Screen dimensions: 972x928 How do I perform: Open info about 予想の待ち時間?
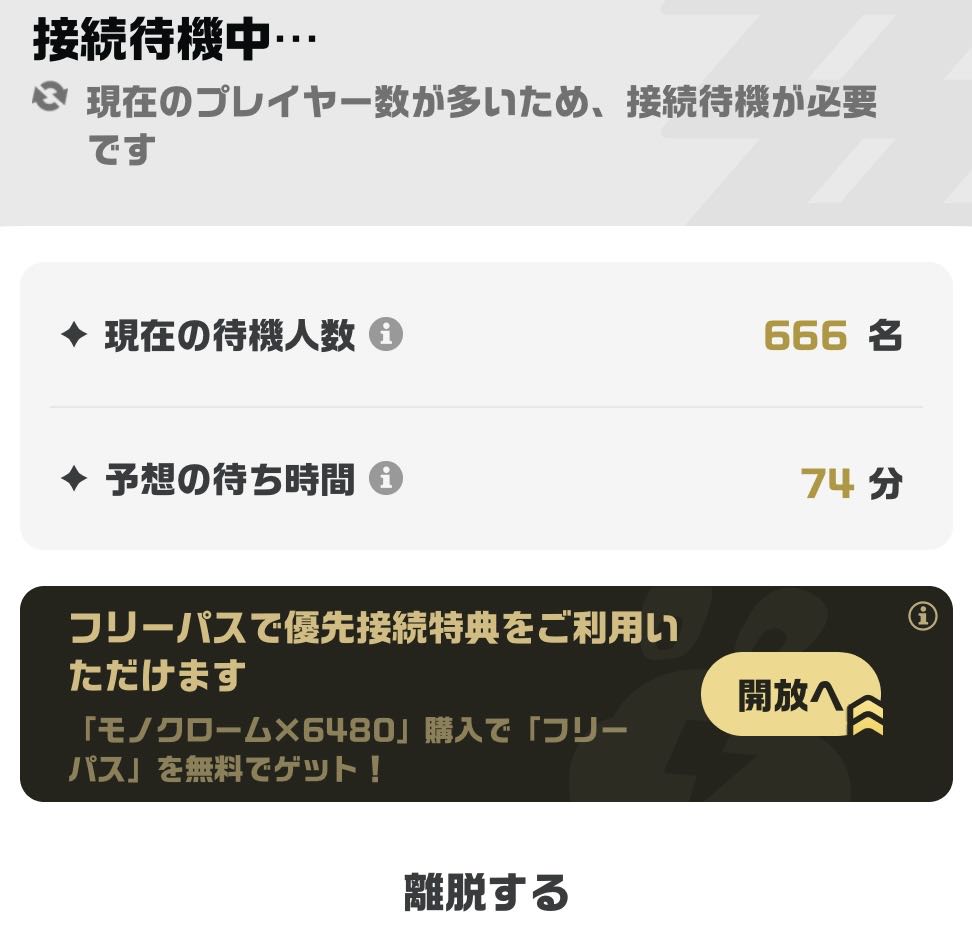pos(386,479)
